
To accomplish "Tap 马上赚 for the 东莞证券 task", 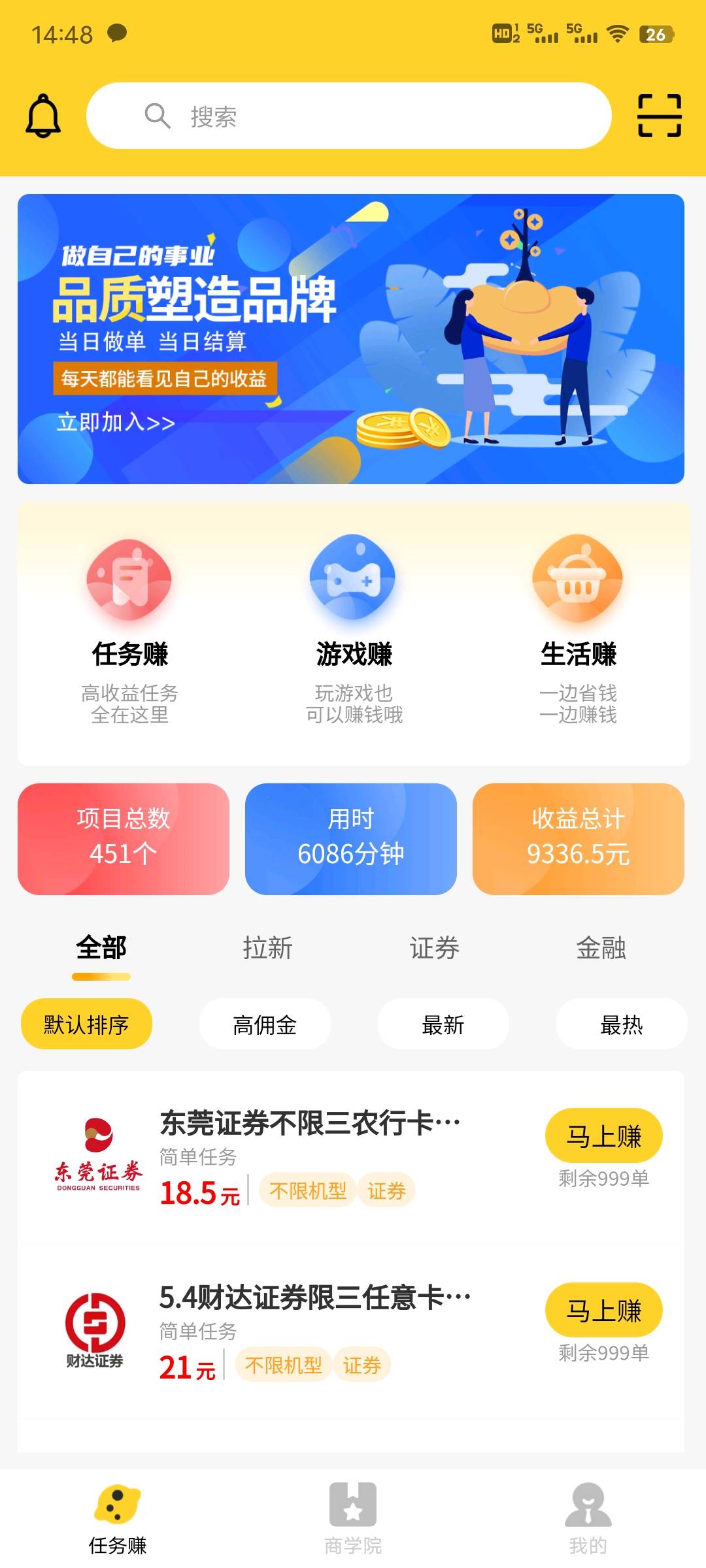I will pyautogui.click(x=603, y=1136).
